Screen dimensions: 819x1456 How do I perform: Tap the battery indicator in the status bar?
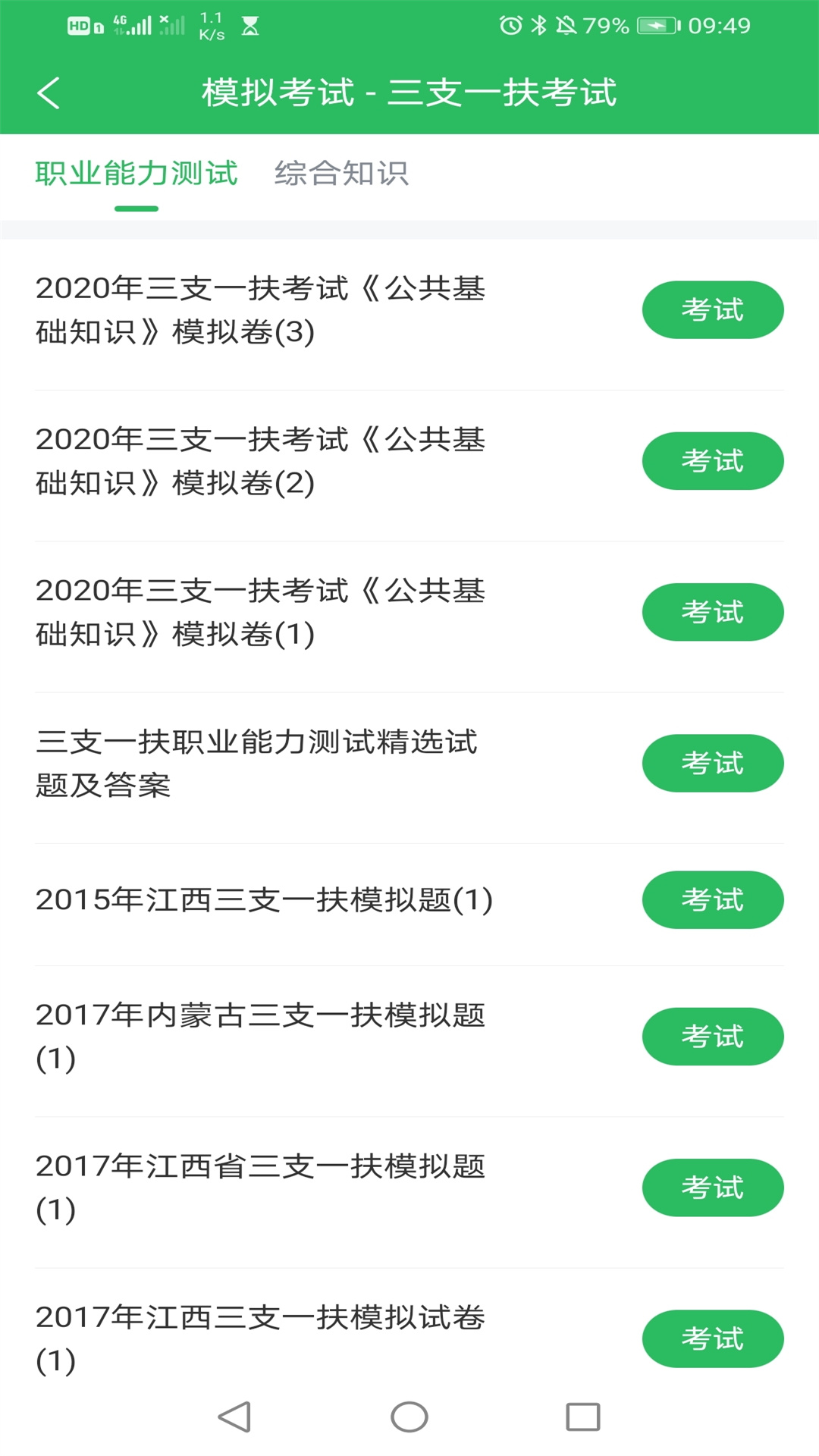click(x=655, y=25)
